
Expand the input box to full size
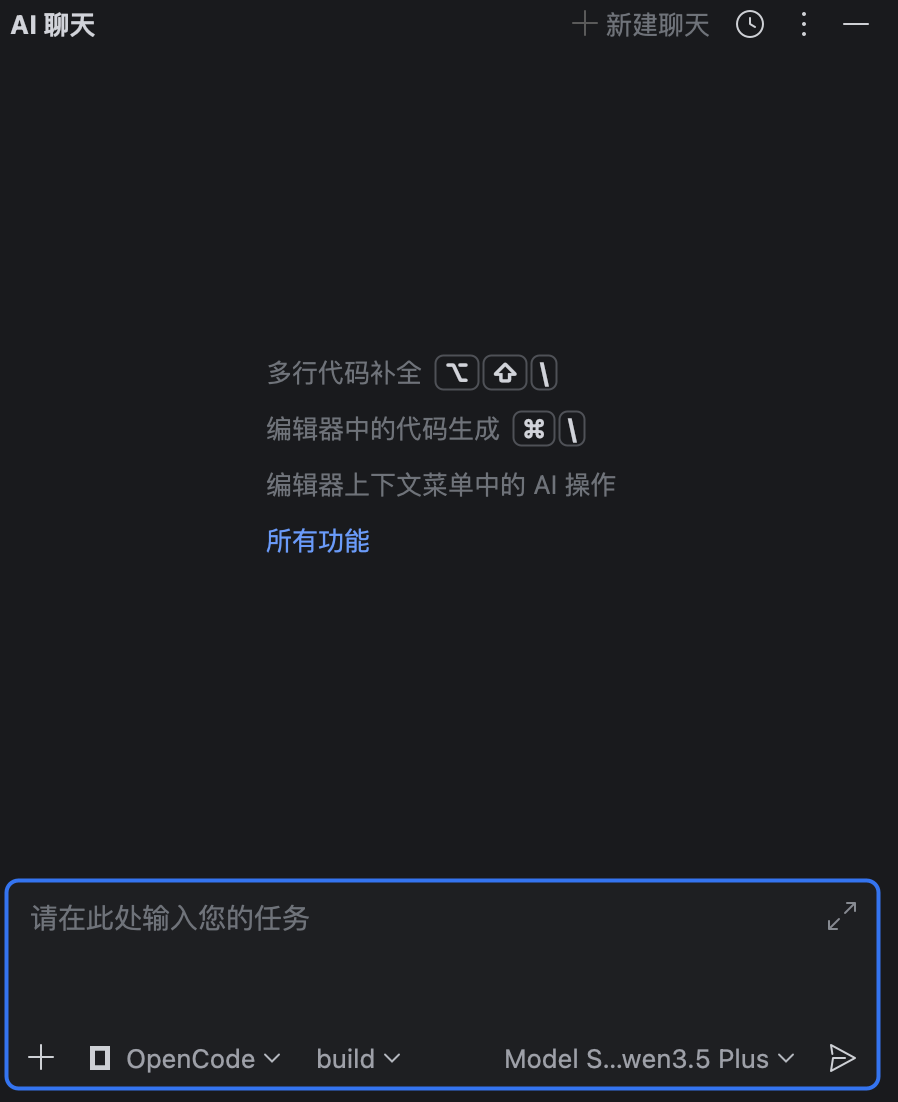click(842, 916)
